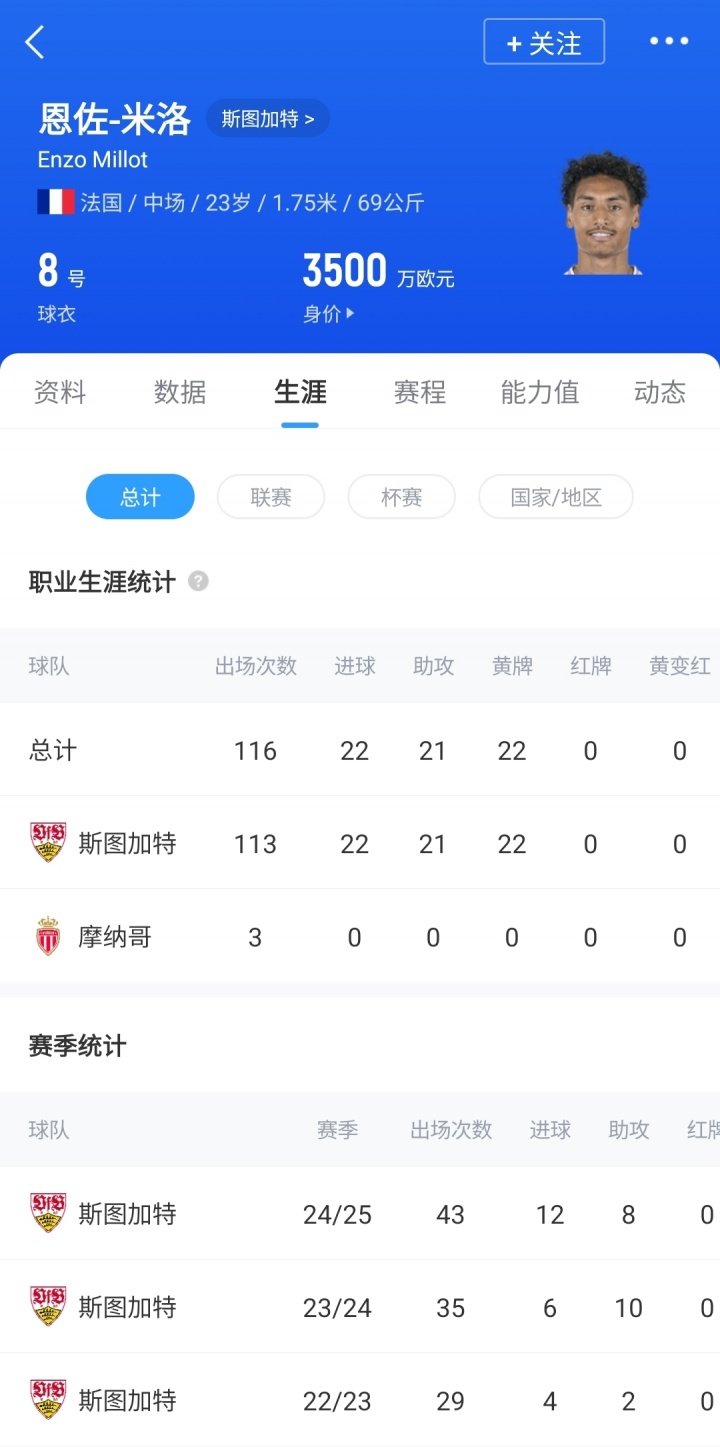This screenshot has height=1447, width=720.
Task: Filter career stats by 杯赛
Action: click(x=401, y=497)
